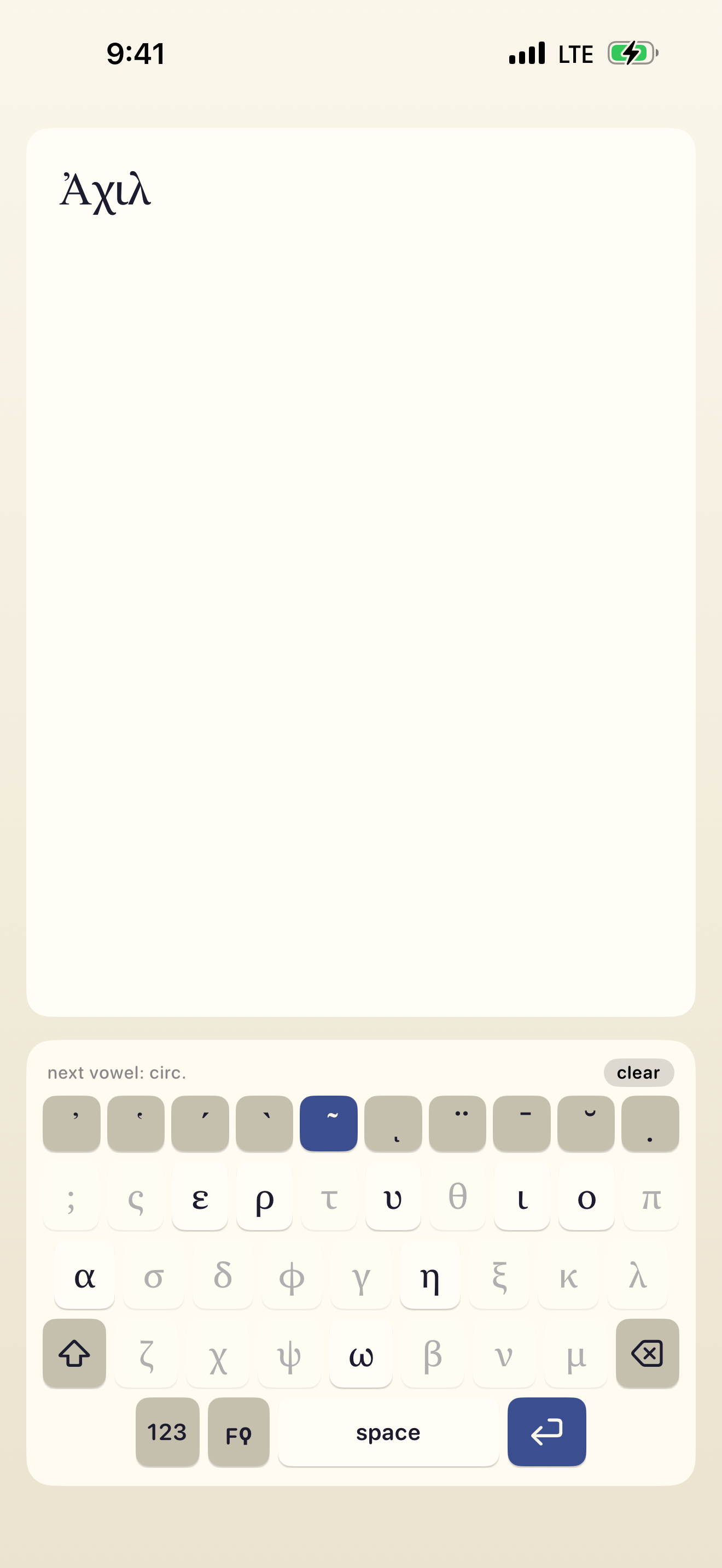
Task: Select the breve diacritic key
Action: tap(586, 1124)
